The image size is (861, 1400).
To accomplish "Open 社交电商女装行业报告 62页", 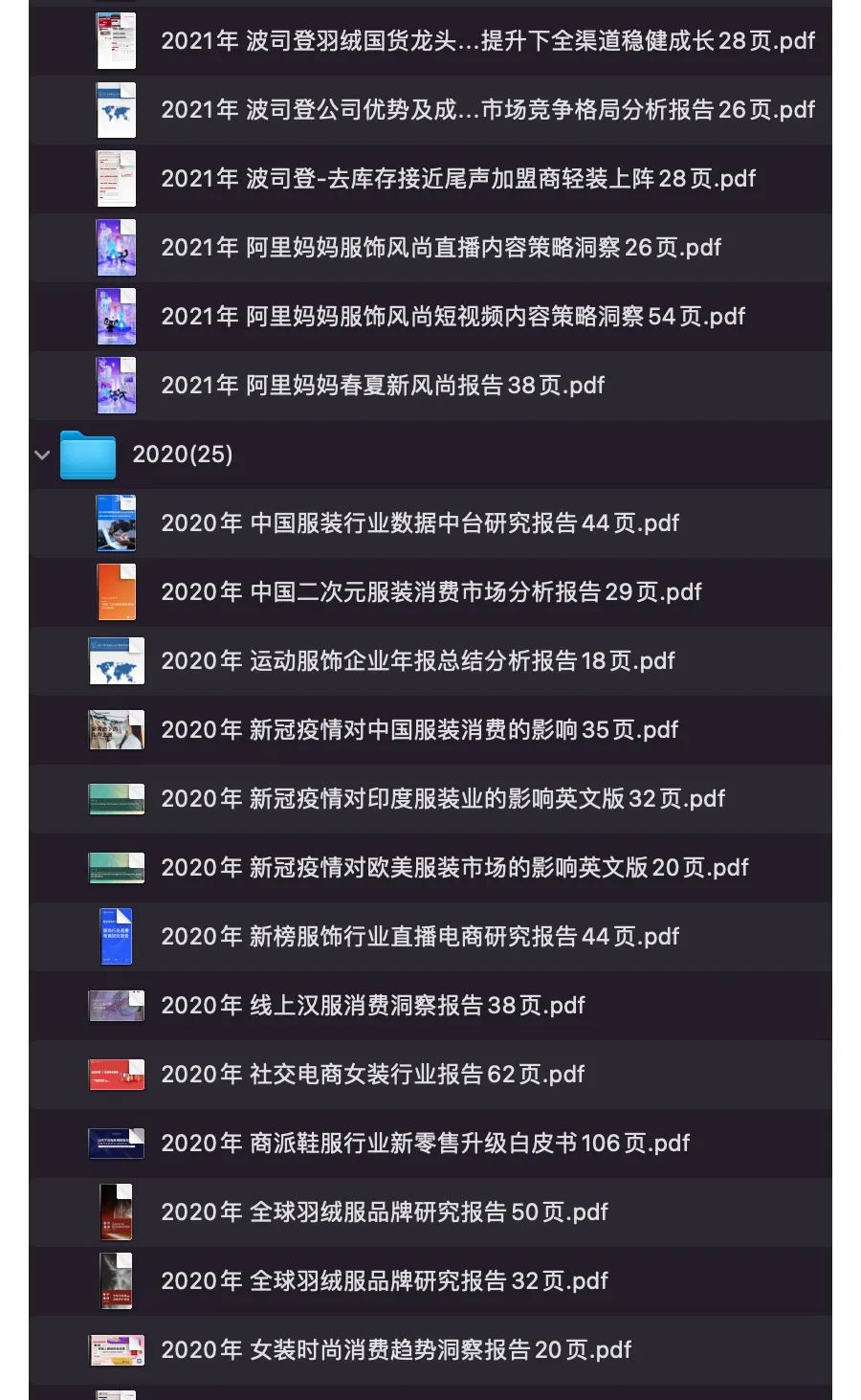I will pos(430,1075).
